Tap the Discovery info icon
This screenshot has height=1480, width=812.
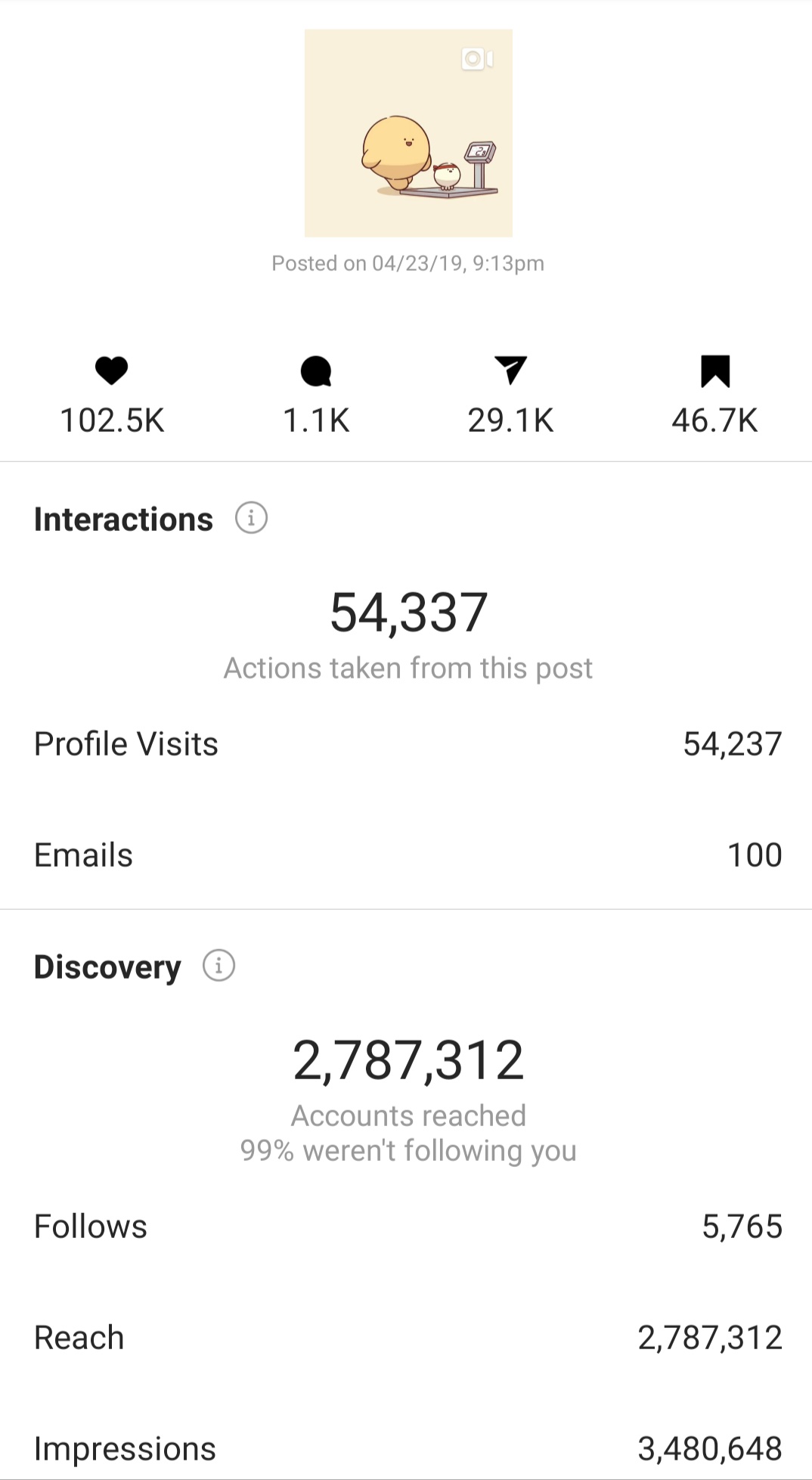pos(218,966)
